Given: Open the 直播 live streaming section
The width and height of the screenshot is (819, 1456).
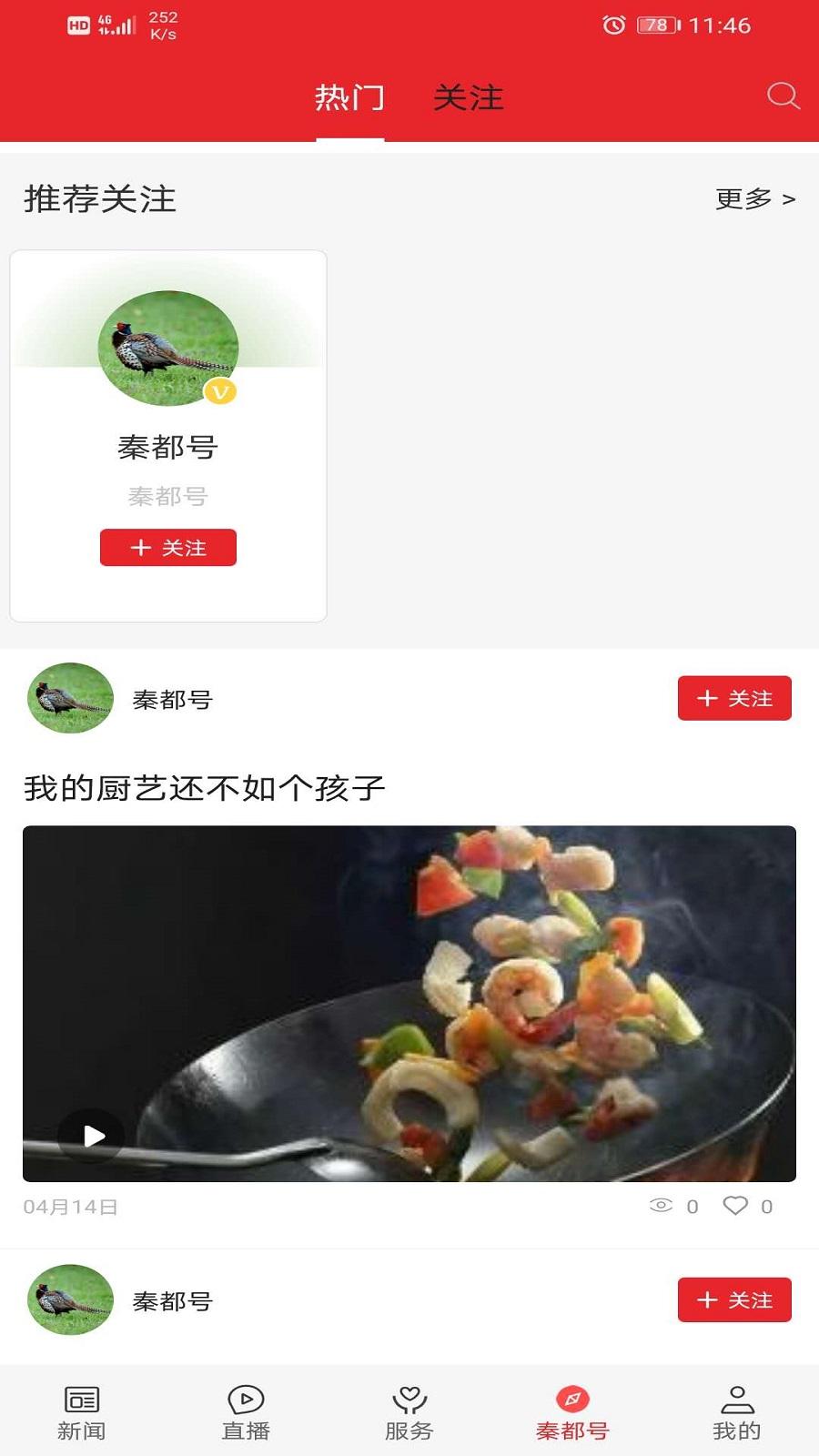Looking at the screenshot, I should [x=246, y=1406].
